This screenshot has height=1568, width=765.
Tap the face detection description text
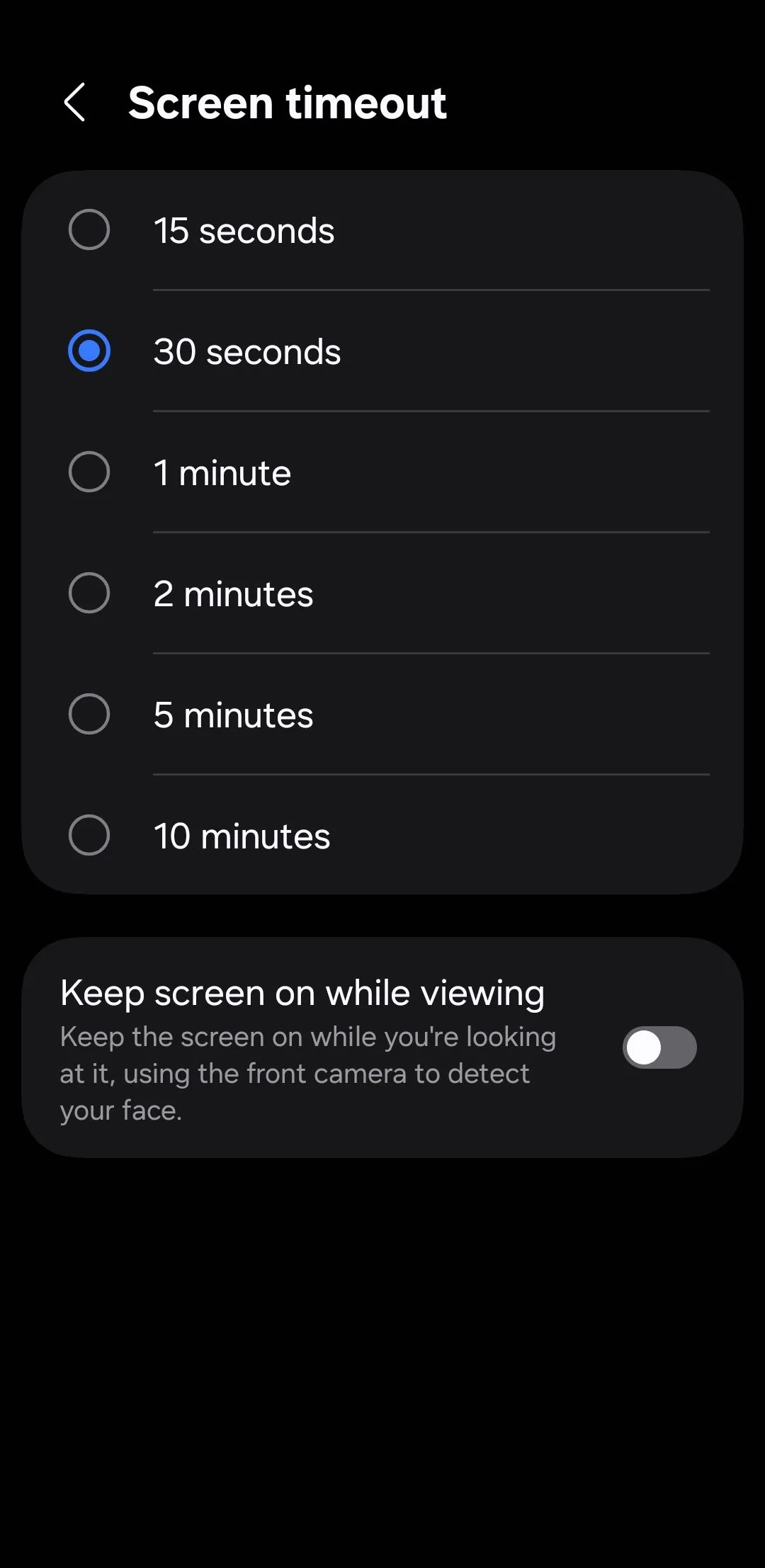coord(307,1072)
